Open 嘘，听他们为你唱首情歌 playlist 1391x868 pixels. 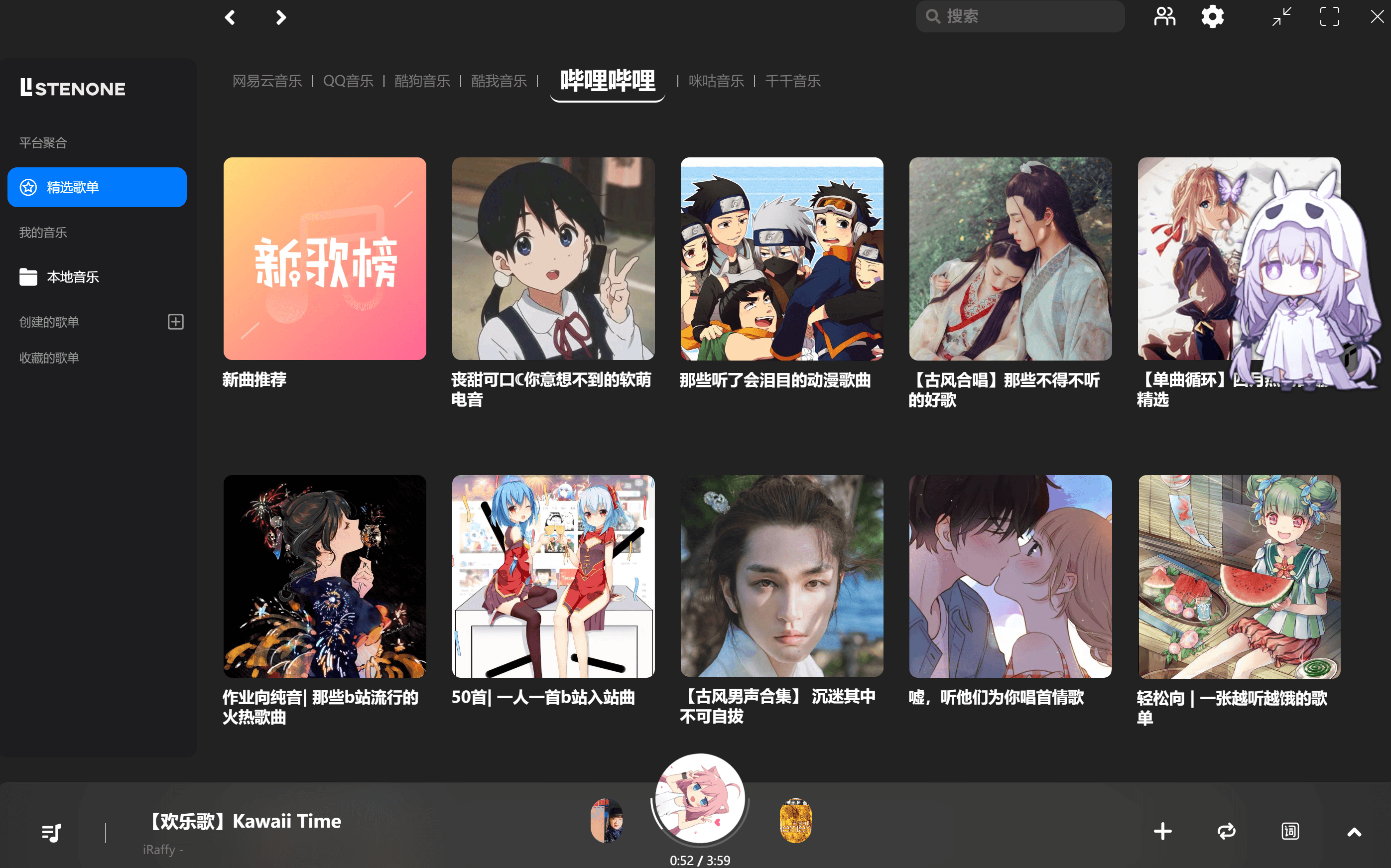[1010, 576]
